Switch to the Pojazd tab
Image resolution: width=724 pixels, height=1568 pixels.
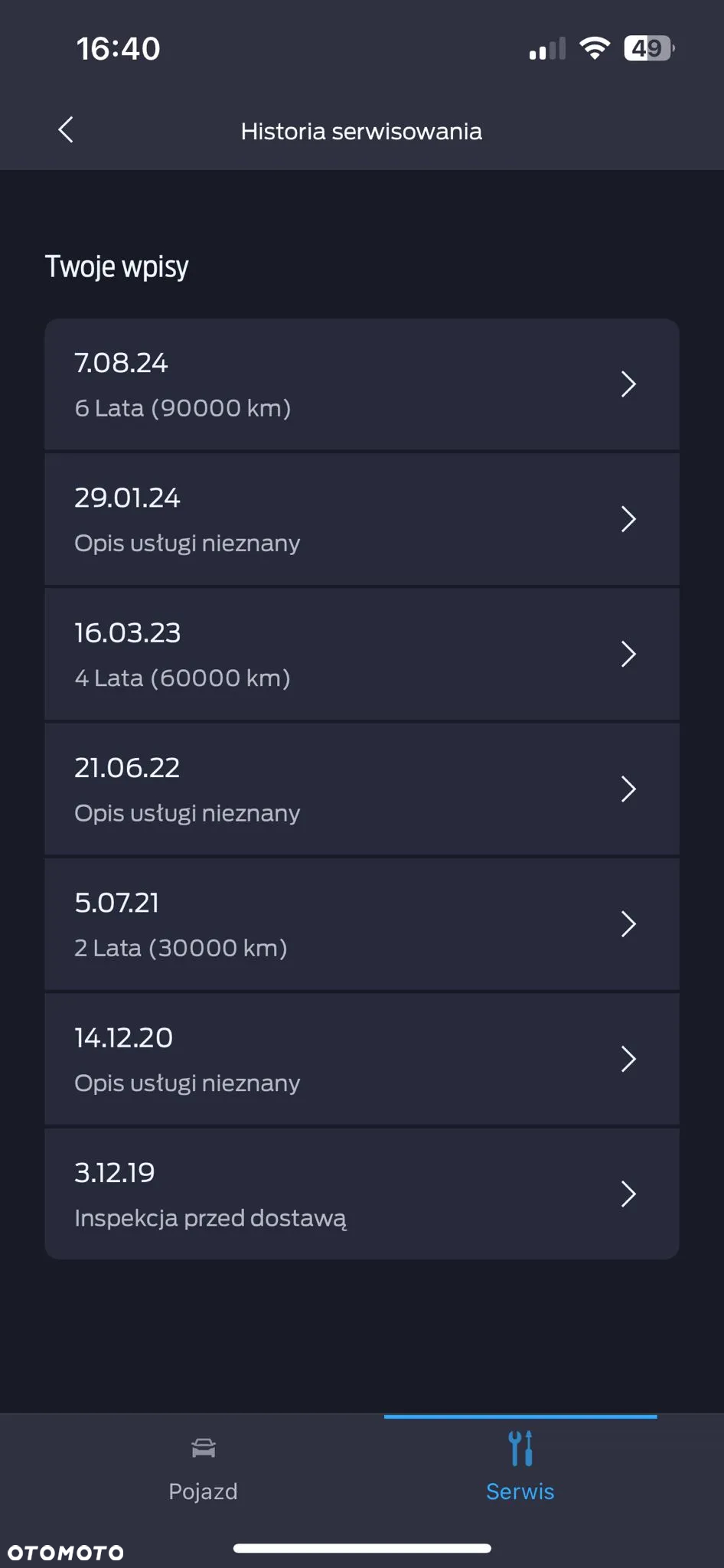pos(203,1470)
